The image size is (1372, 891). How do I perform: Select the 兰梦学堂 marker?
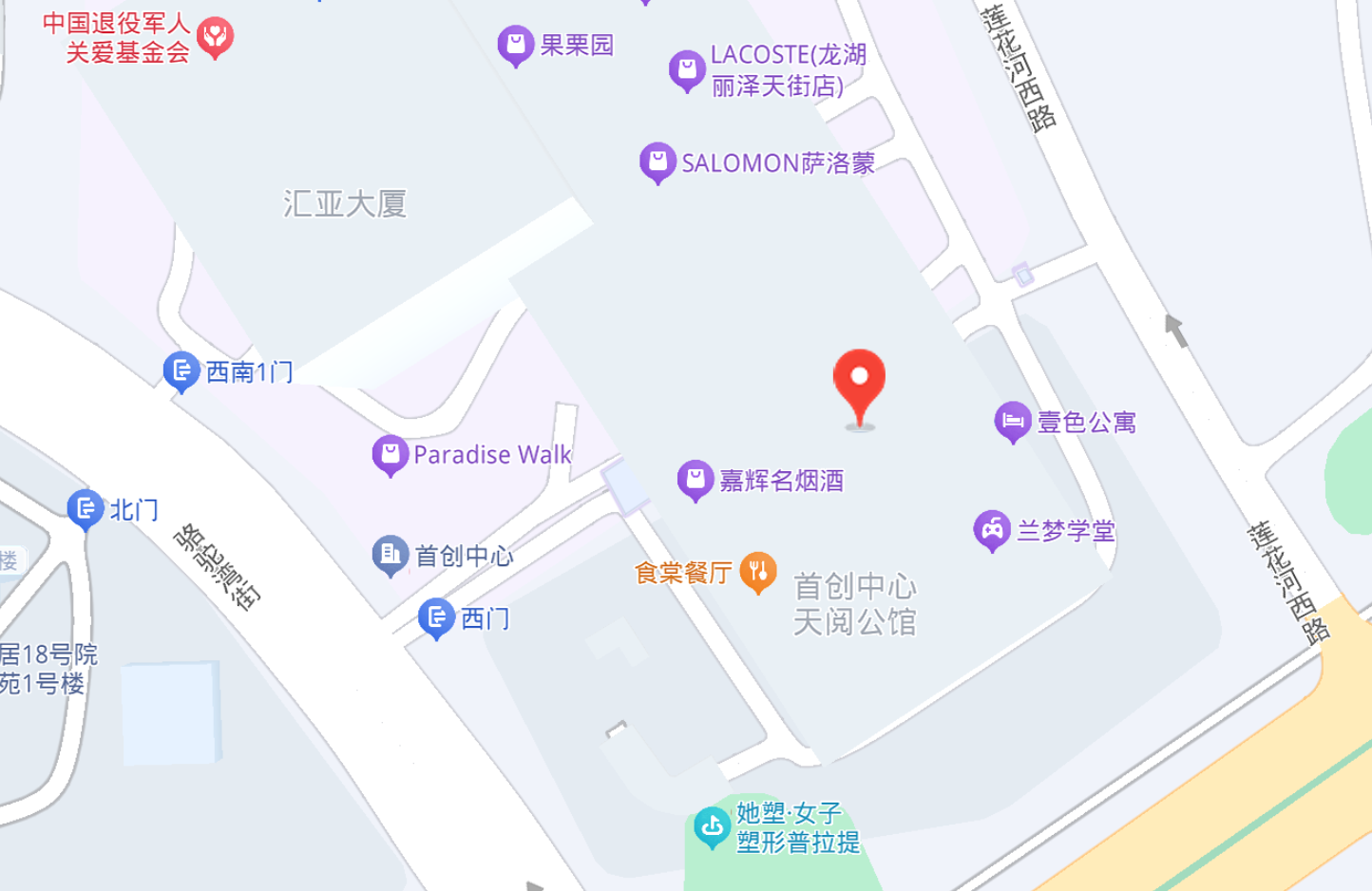(x=992, y=529)
